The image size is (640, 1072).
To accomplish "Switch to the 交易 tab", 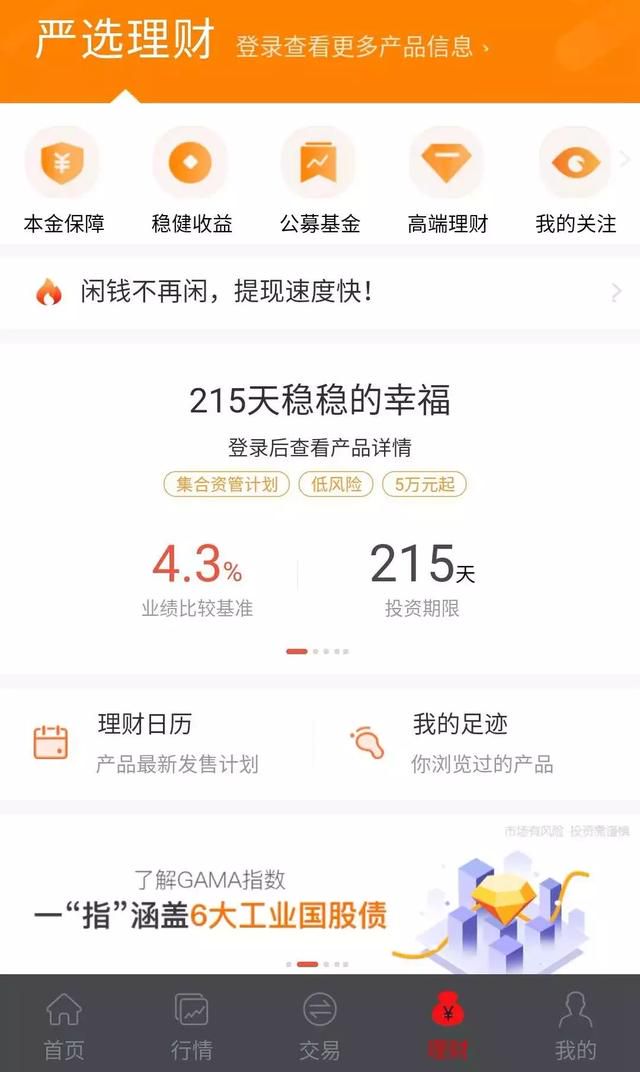I will (x=319, y=1025).
